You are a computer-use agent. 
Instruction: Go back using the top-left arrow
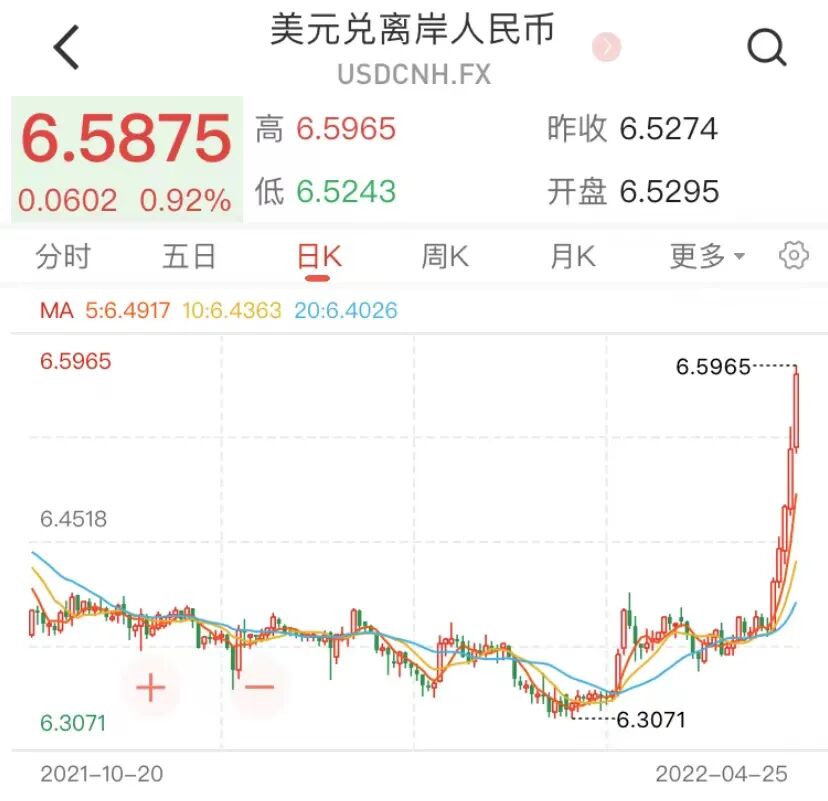[67, 47]
